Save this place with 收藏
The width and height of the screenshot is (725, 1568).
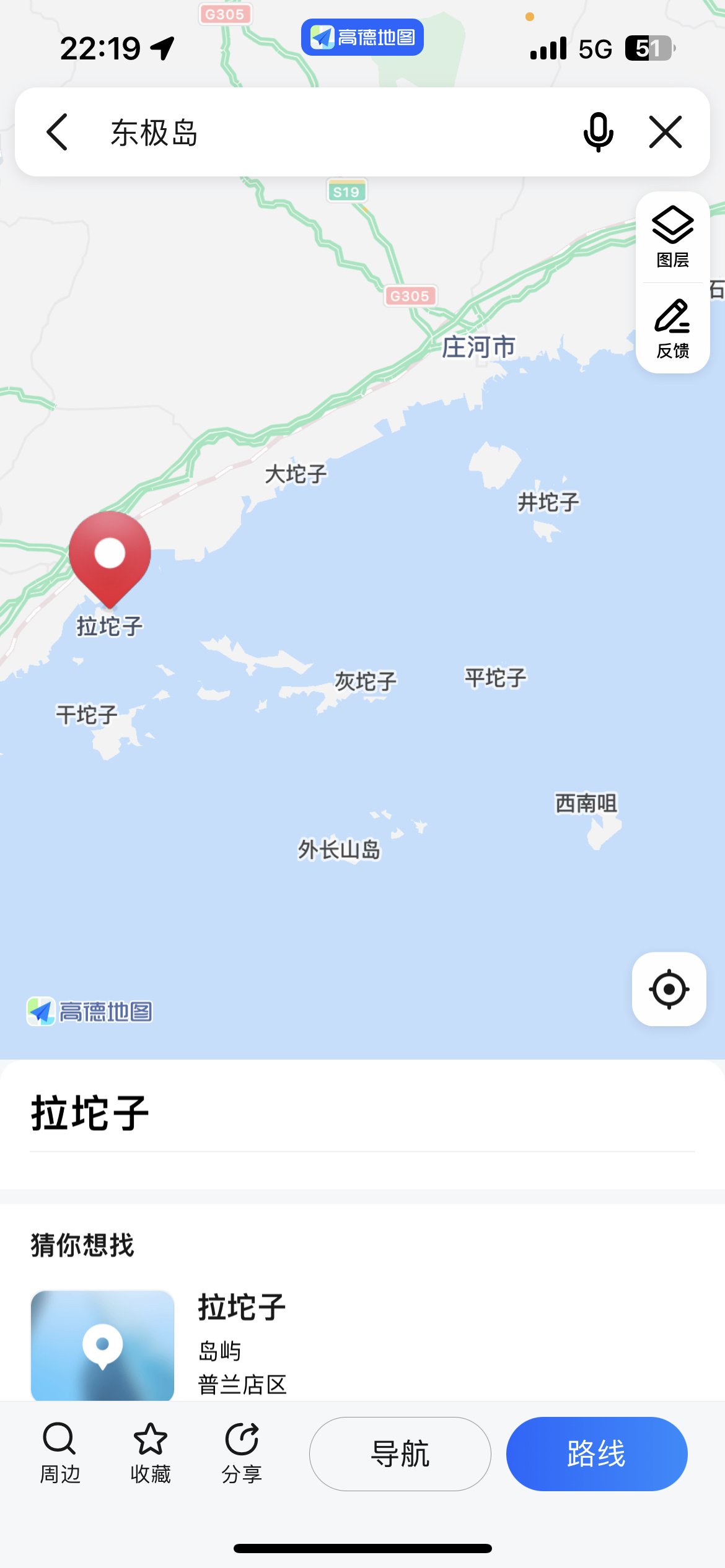pos(151,1453)
